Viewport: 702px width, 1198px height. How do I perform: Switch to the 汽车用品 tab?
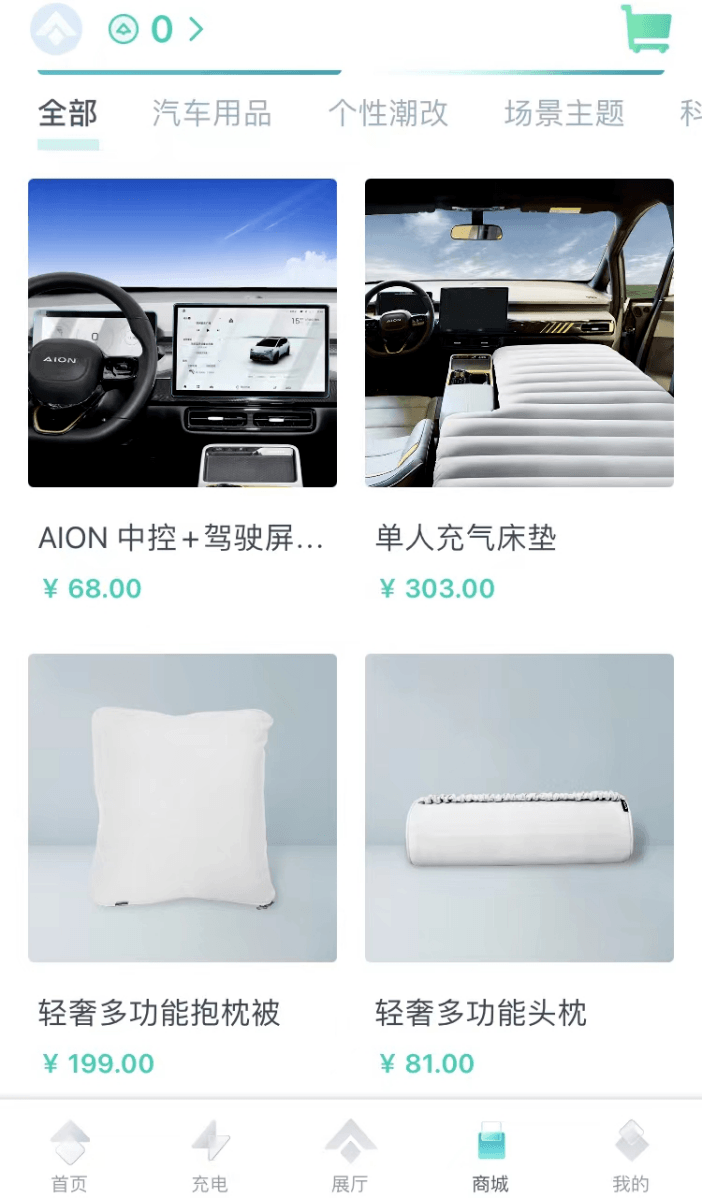212,113
